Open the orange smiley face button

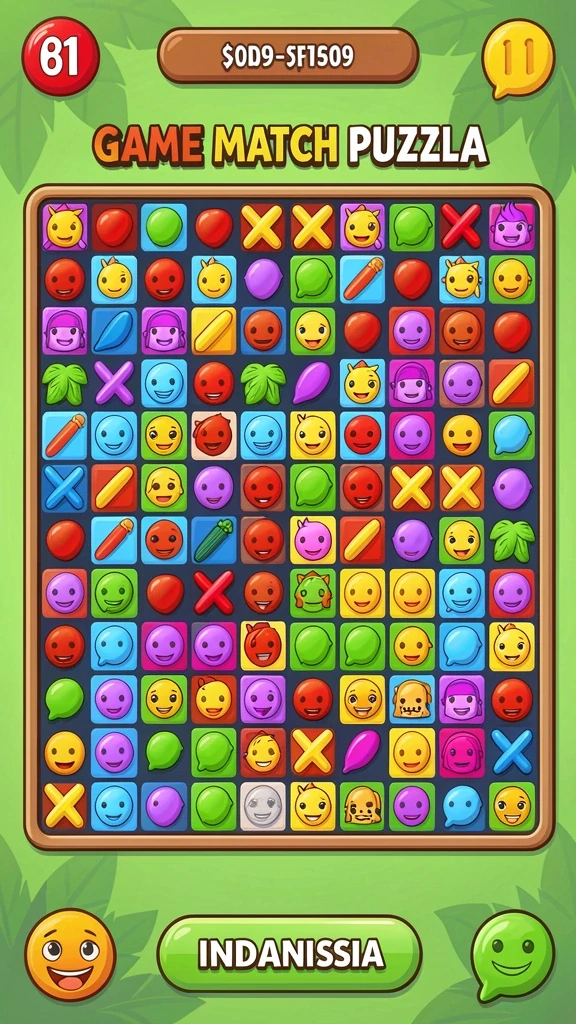pos(71,954)
